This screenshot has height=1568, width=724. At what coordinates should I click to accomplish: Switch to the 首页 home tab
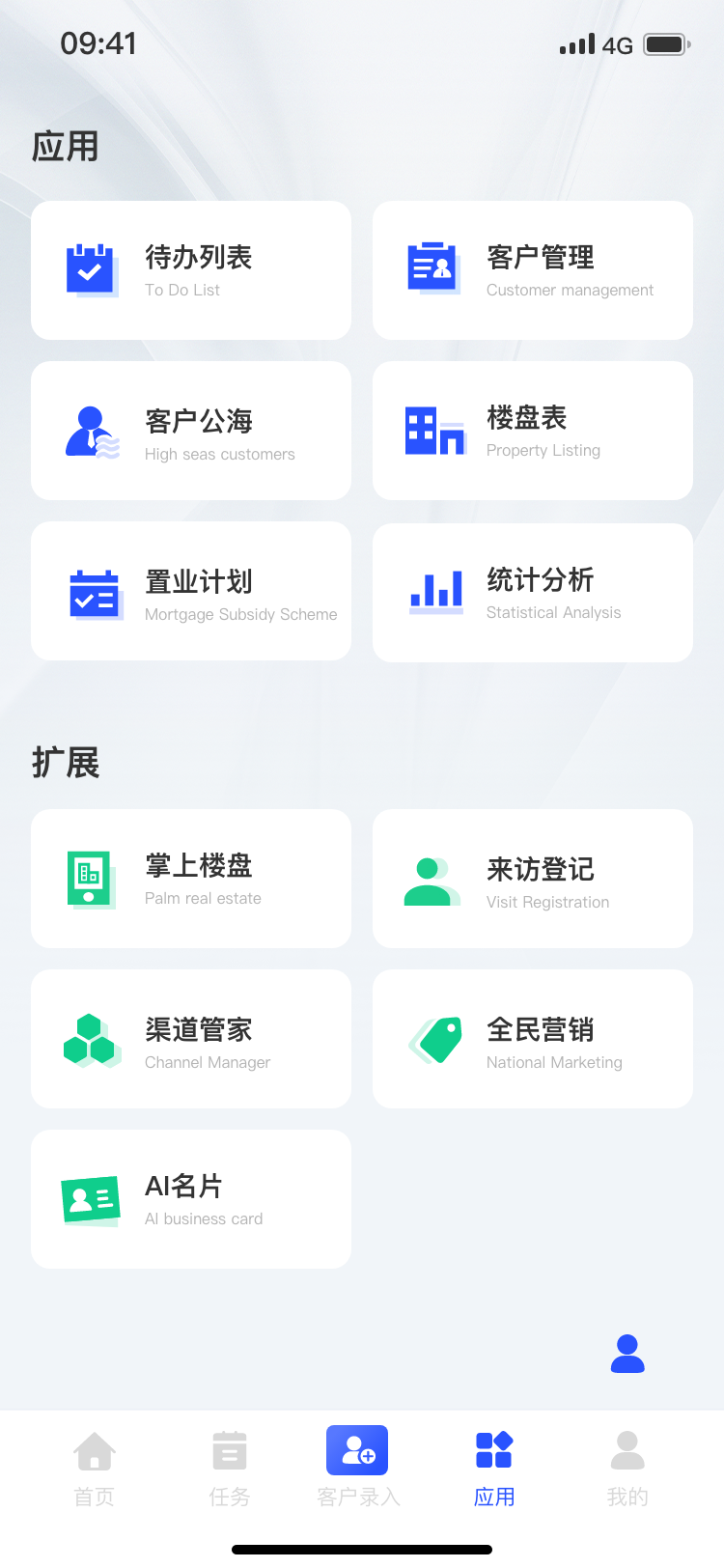point(95,1468)
